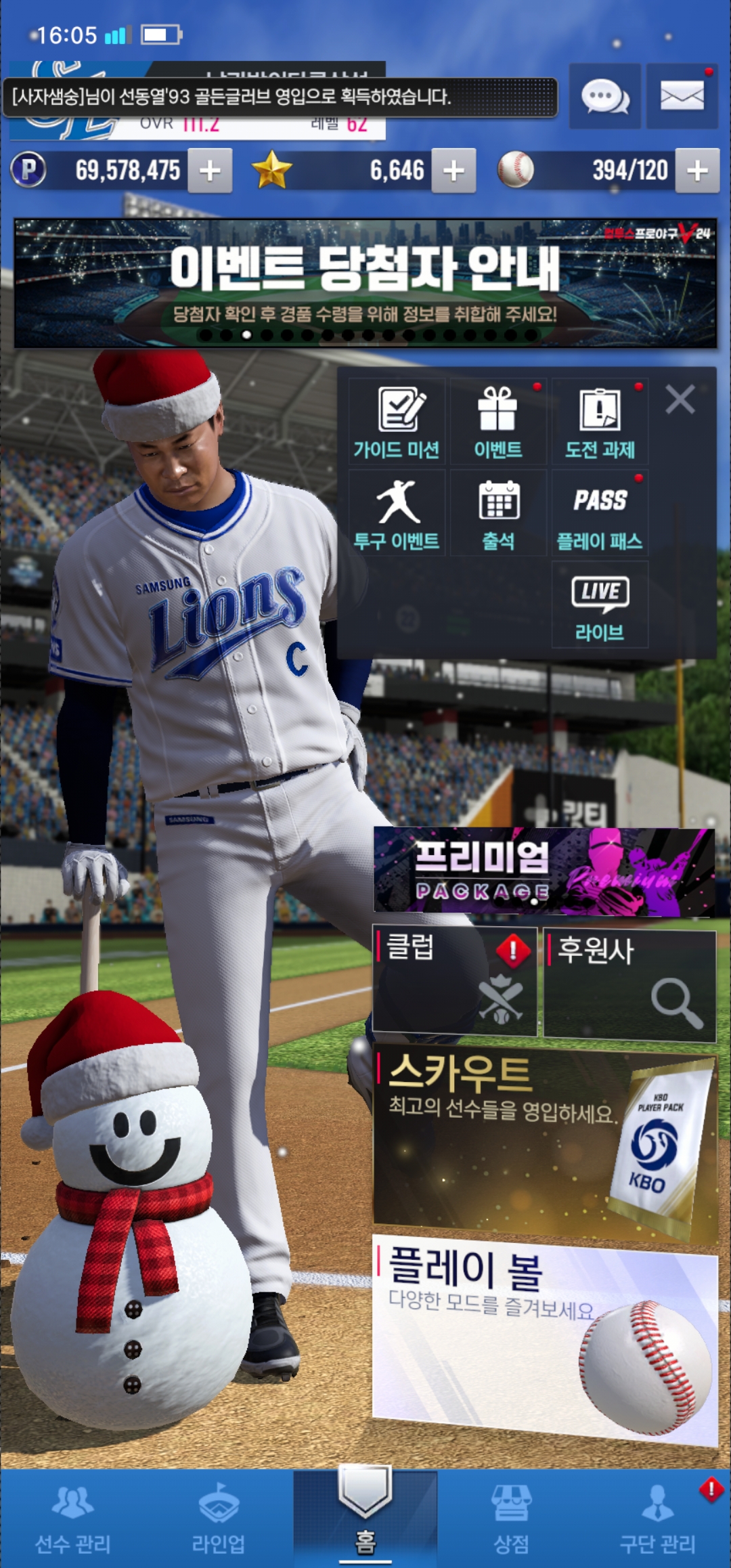Open 출석 calendar
The width and height of the screenshot is (731, 1568).
tap(498, 513)
